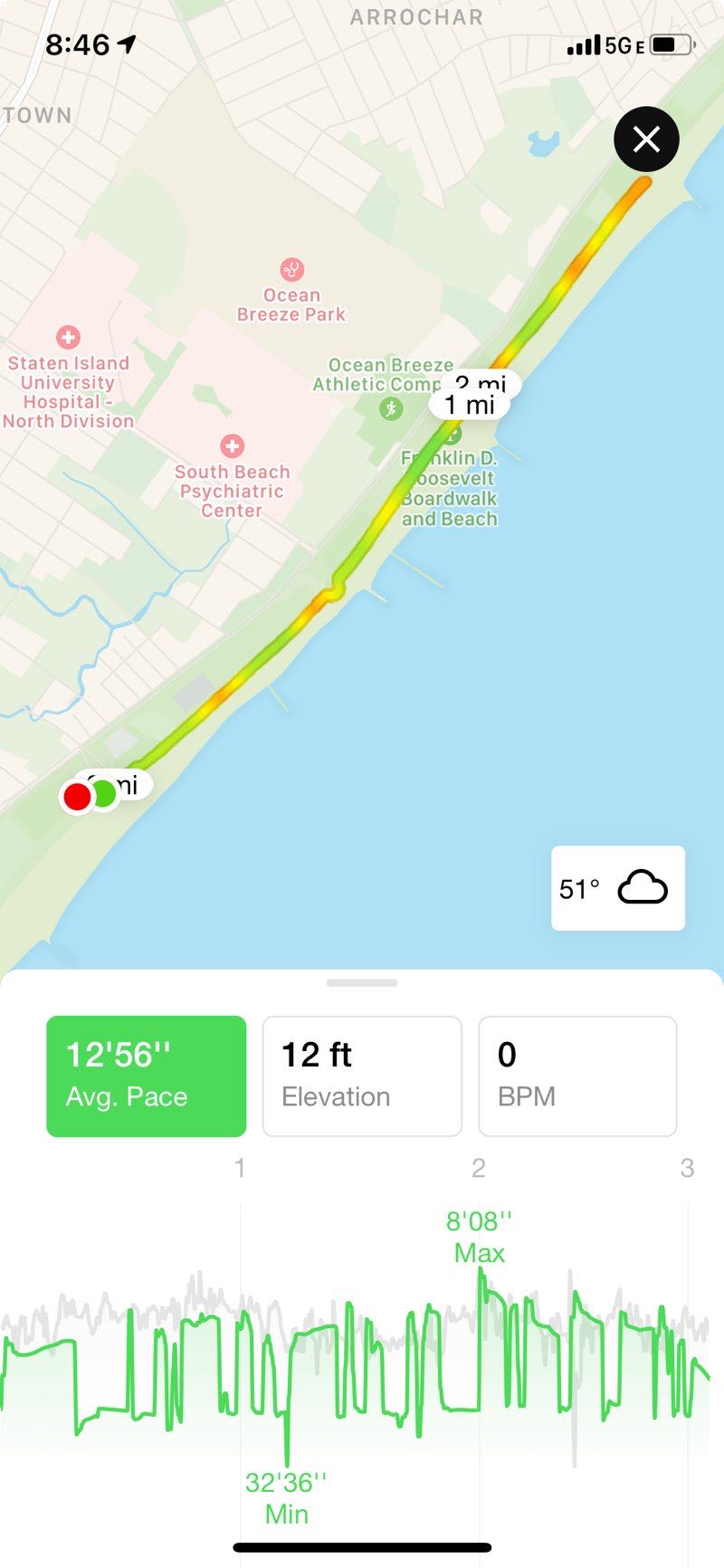Select the 1 mi marker on map
This screenshot has height=1568, width=724.
(x=470, y=405)
